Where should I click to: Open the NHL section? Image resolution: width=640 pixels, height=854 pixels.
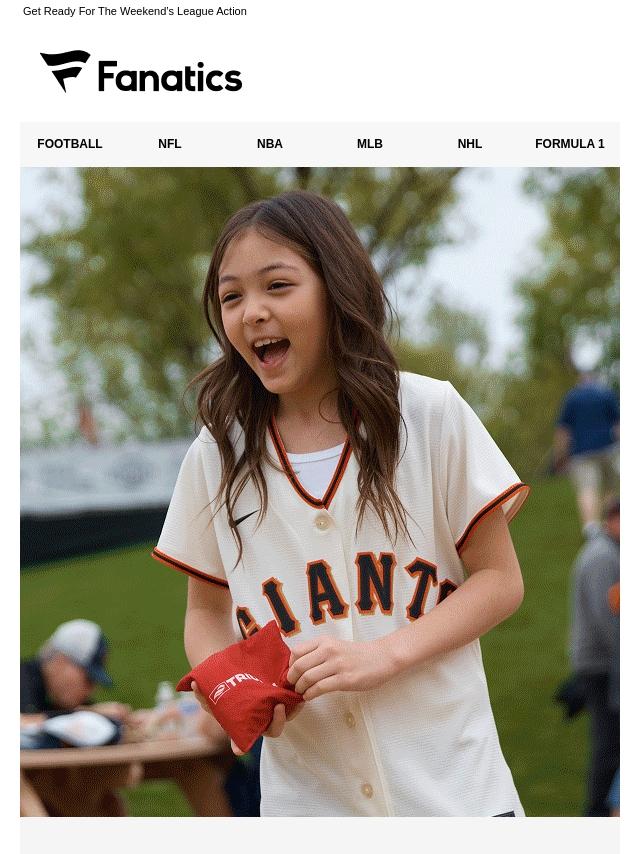tap(470, 144)
